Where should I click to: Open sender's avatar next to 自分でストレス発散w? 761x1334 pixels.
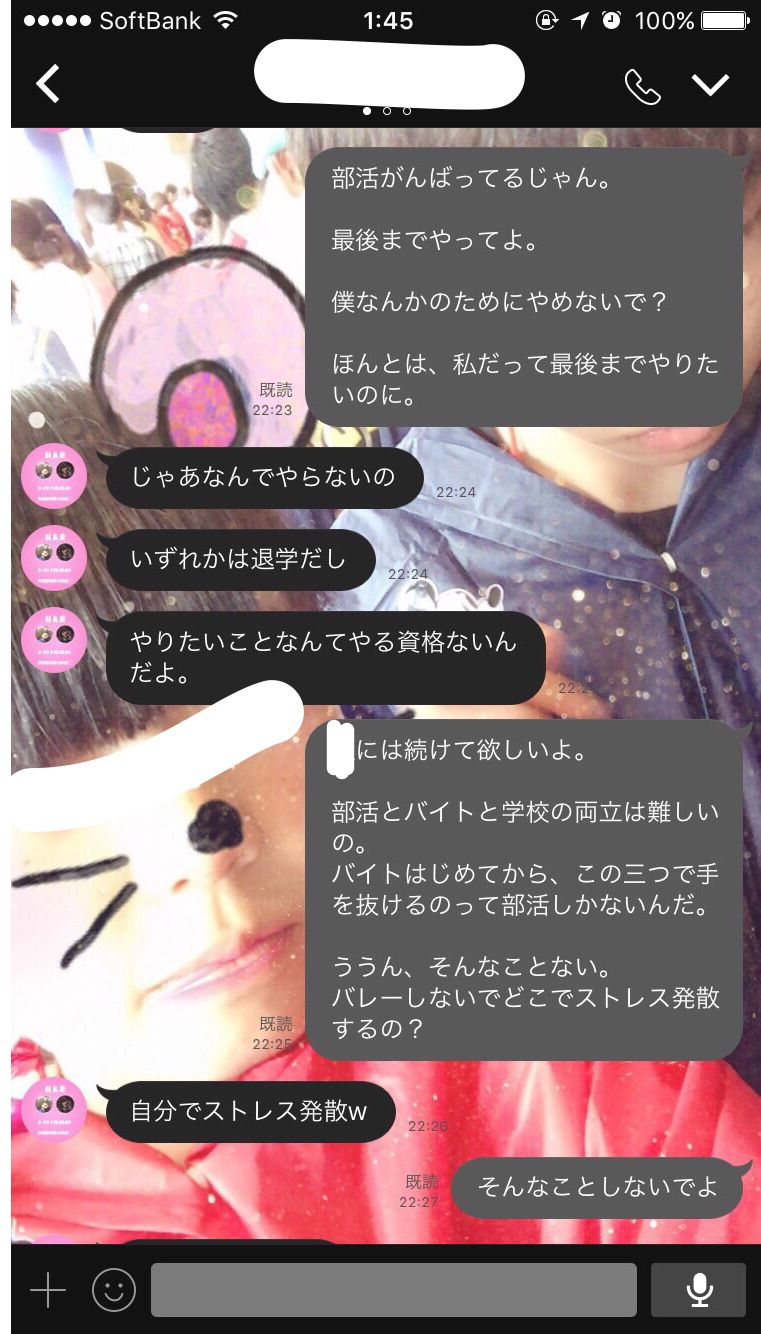point(55,1111)
